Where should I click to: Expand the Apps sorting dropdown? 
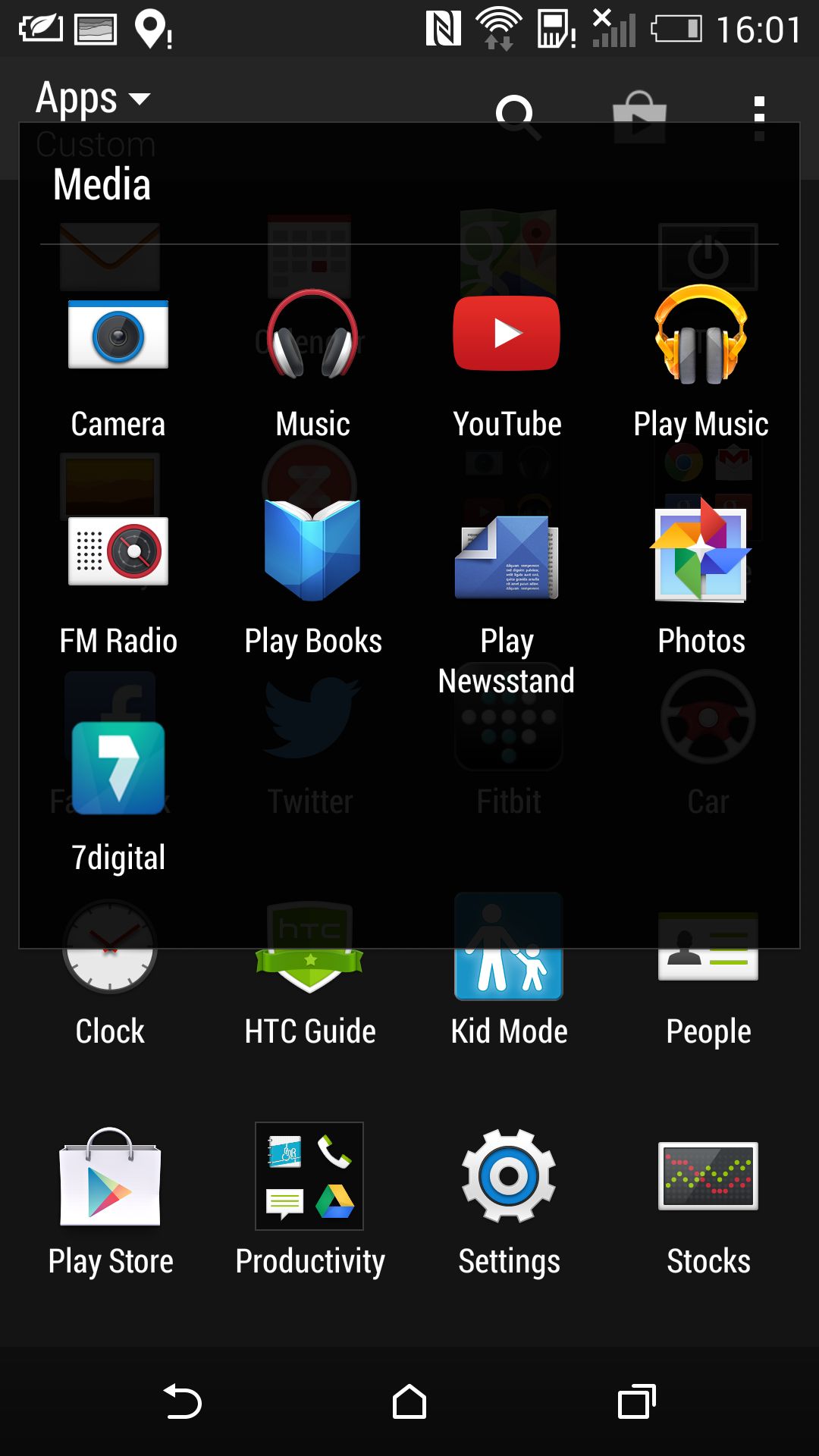click(x=93, y=99)
